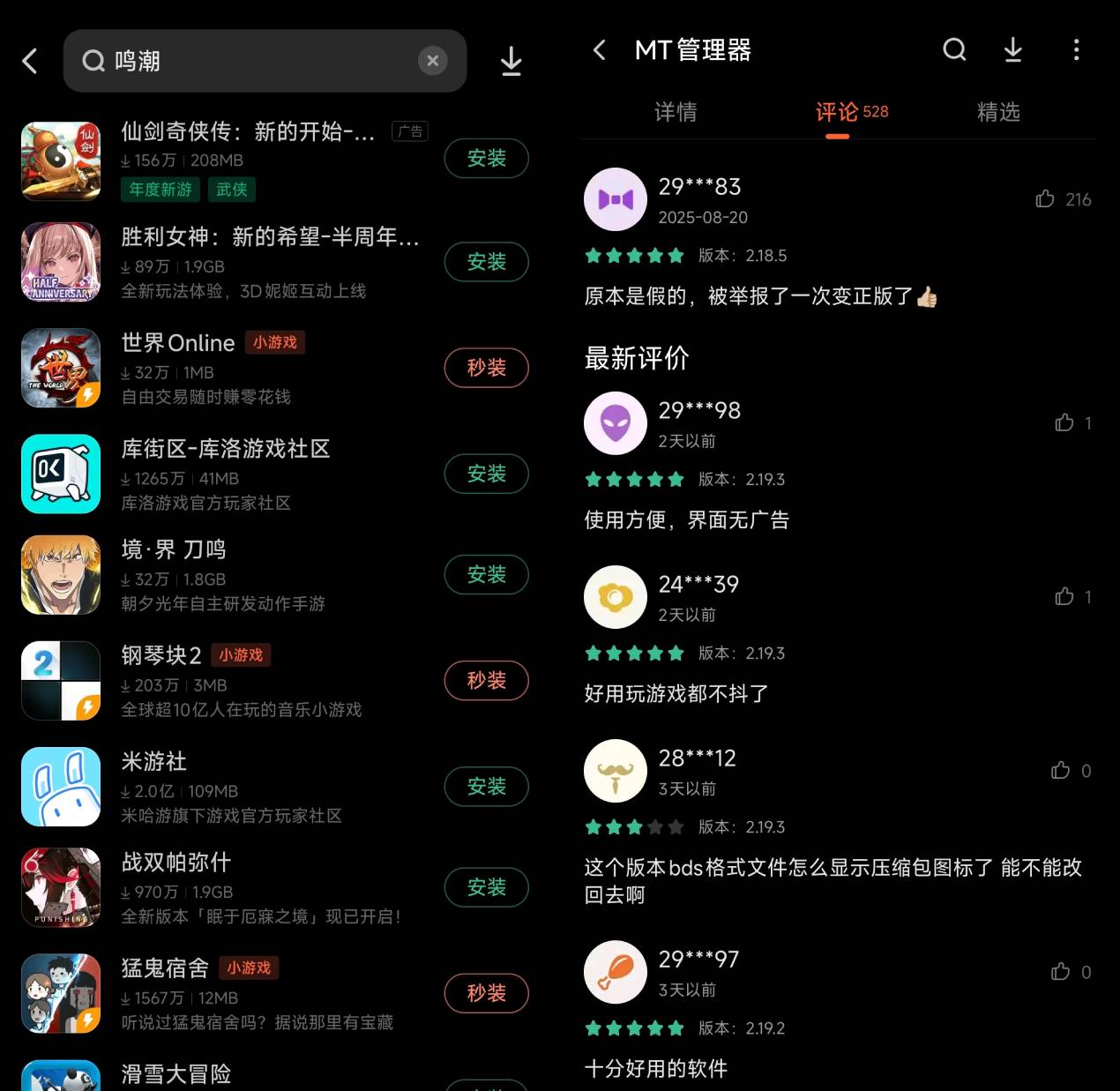This screenshot has height=1091, width=1120.
Task: Switch to the 精选 tab
Action: tap(998, 112)
